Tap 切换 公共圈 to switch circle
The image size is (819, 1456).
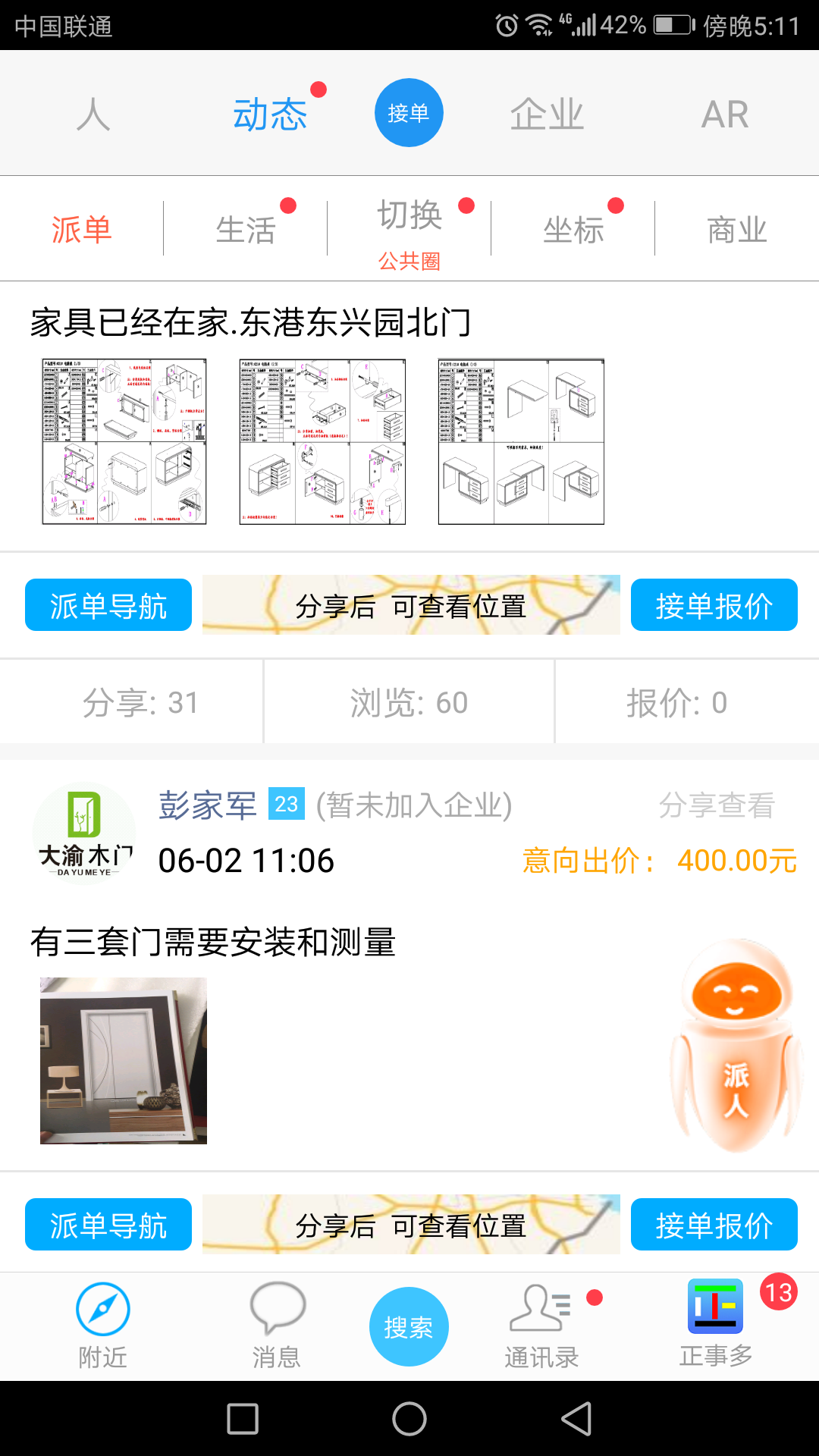(409, 232)
